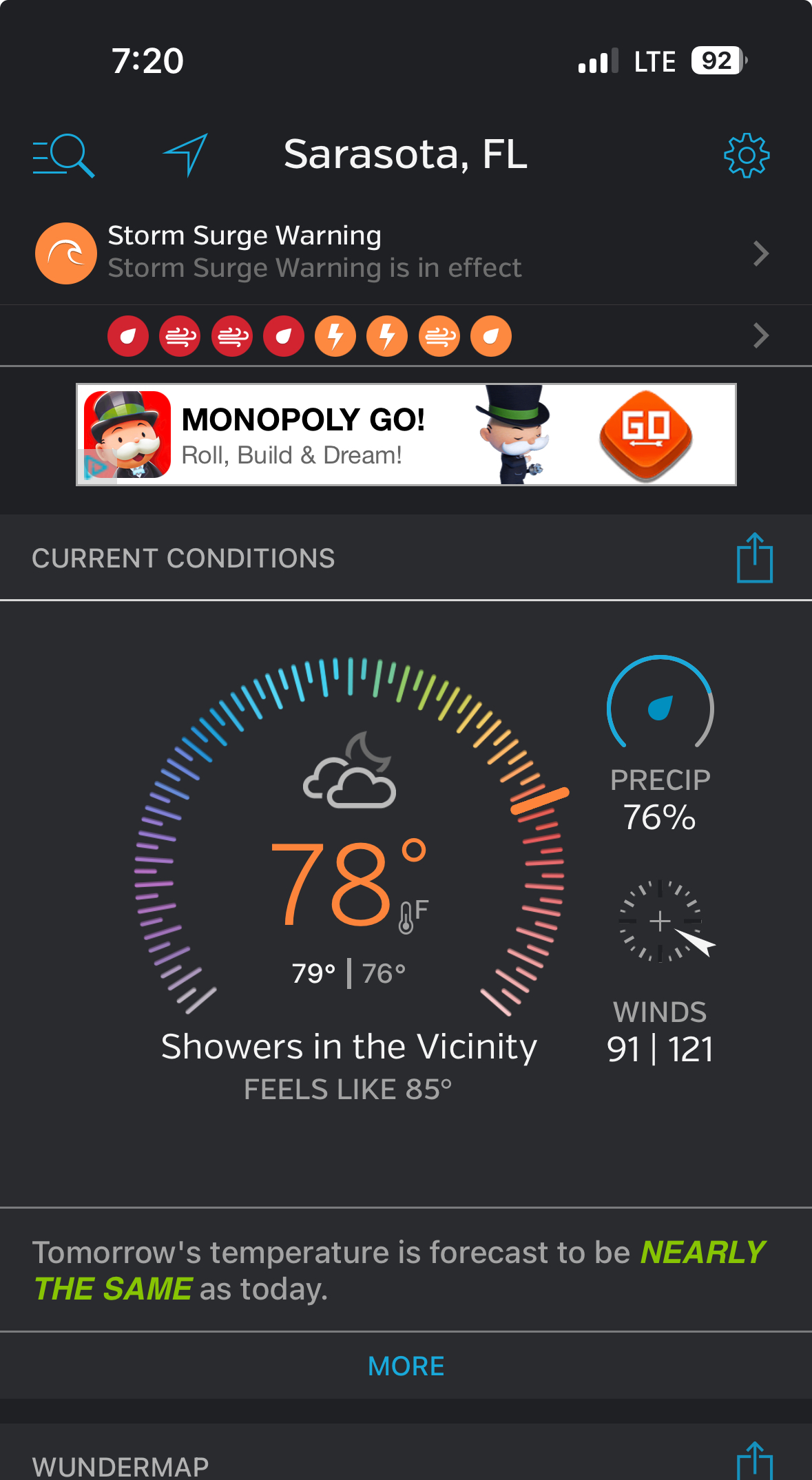Image resolution: width=812 pixels, height=1480 pixels.
Task: Share the Wundermap section
Action: (x=755, y=1461)
